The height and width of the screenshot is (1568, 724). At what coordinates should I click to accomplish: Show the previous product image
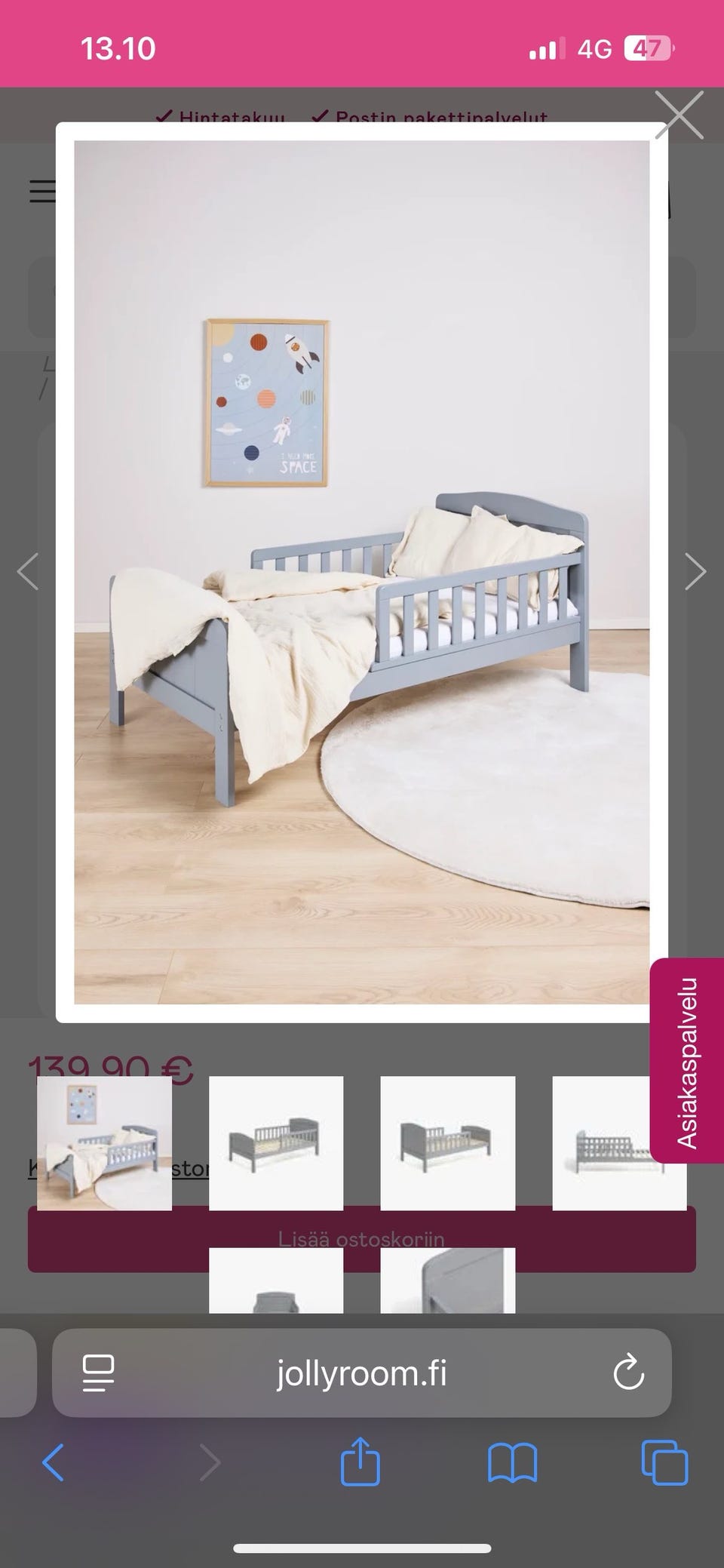click(x=29, y=571)
